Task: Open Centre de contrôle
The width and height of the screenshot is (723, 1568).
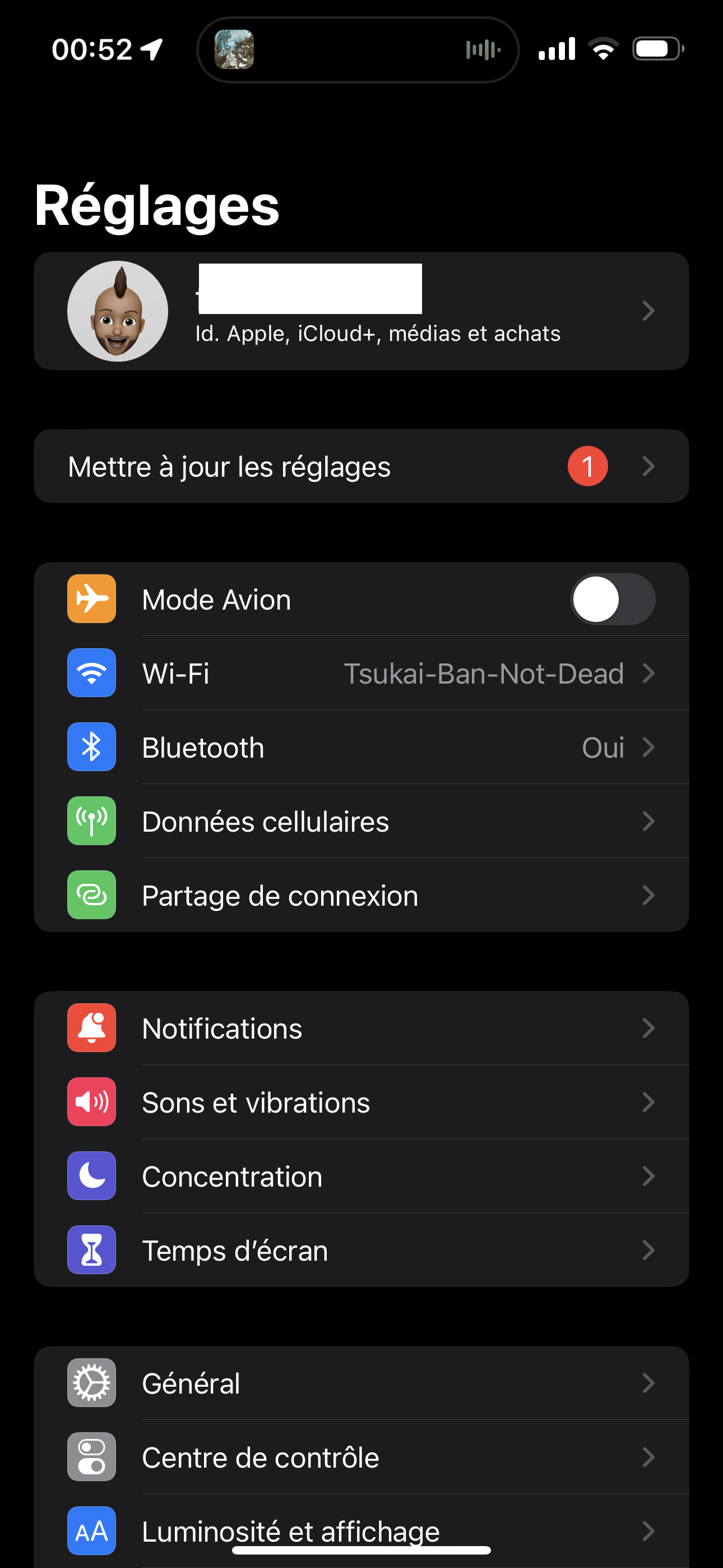Action: 361,1457
